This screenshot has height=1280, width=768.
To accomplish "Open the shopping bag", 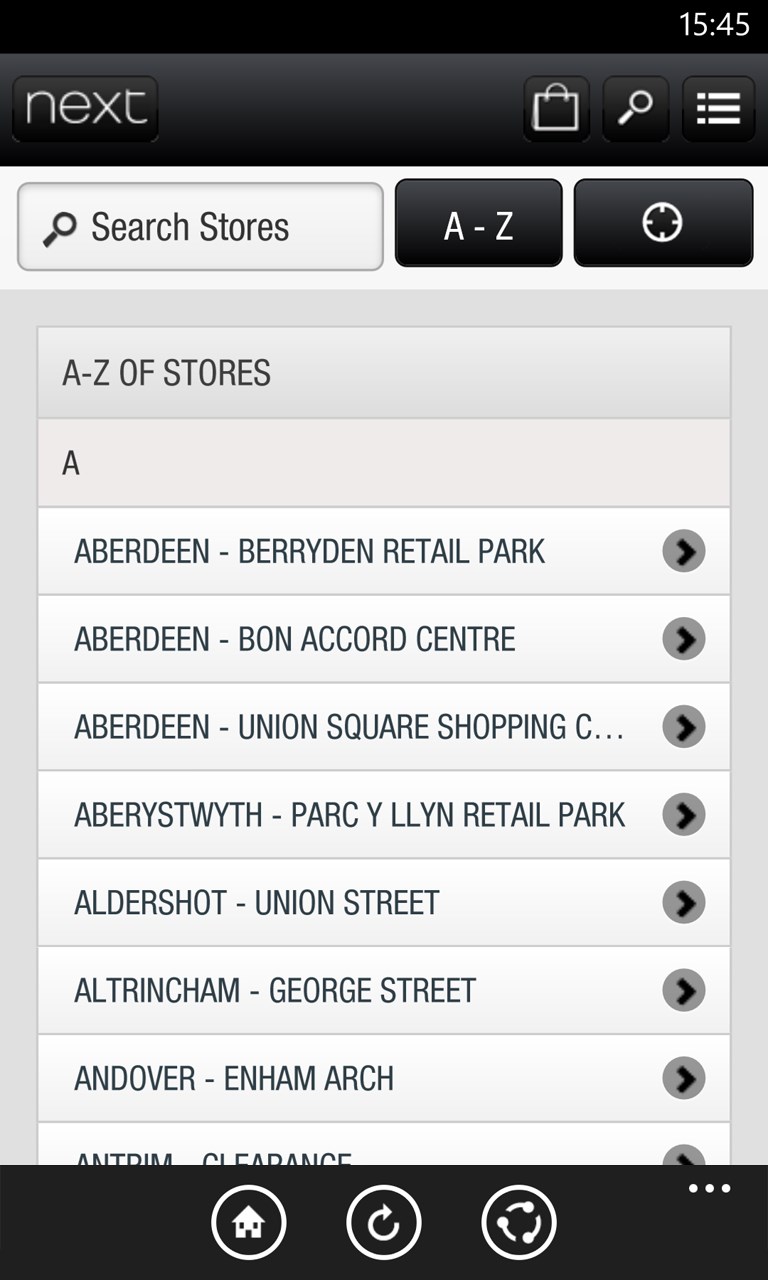I will click(x=555, y=108).
